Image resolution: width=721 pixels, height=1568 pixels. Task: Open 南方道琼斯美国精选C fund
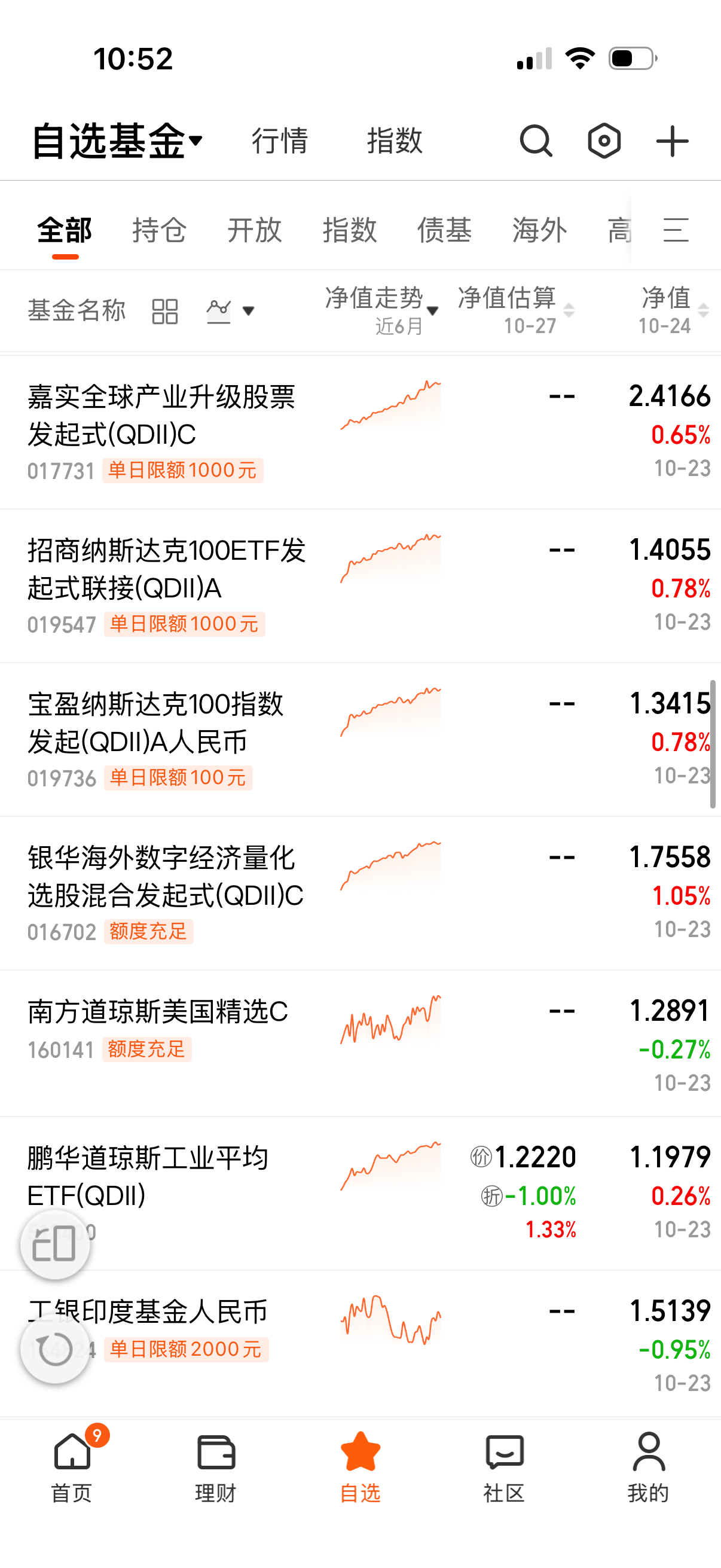click(158, 1012)
